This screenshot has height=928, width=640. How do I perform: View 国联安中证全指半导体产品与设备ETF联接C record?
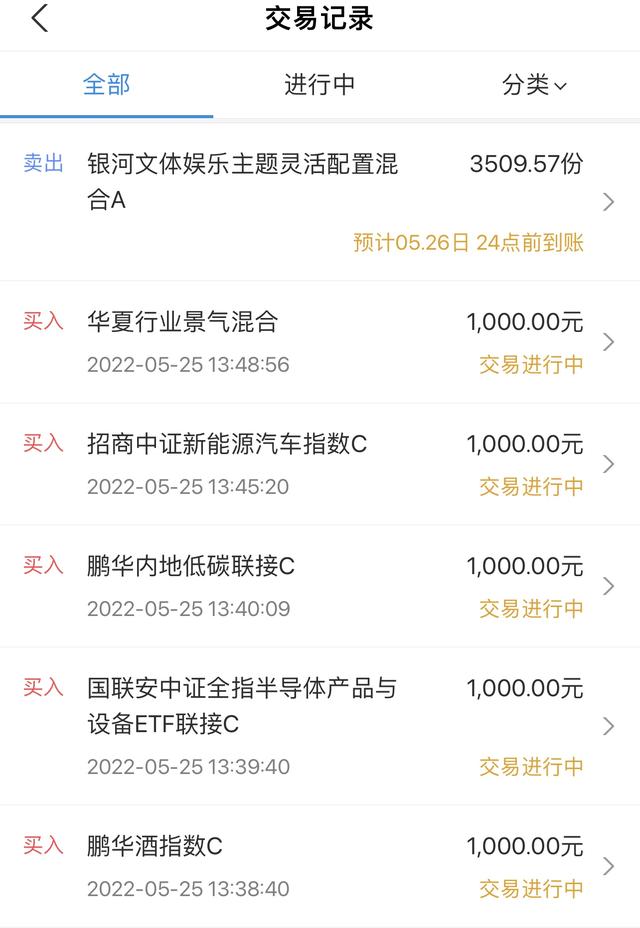pyautogui.click(x=320, y=726)
